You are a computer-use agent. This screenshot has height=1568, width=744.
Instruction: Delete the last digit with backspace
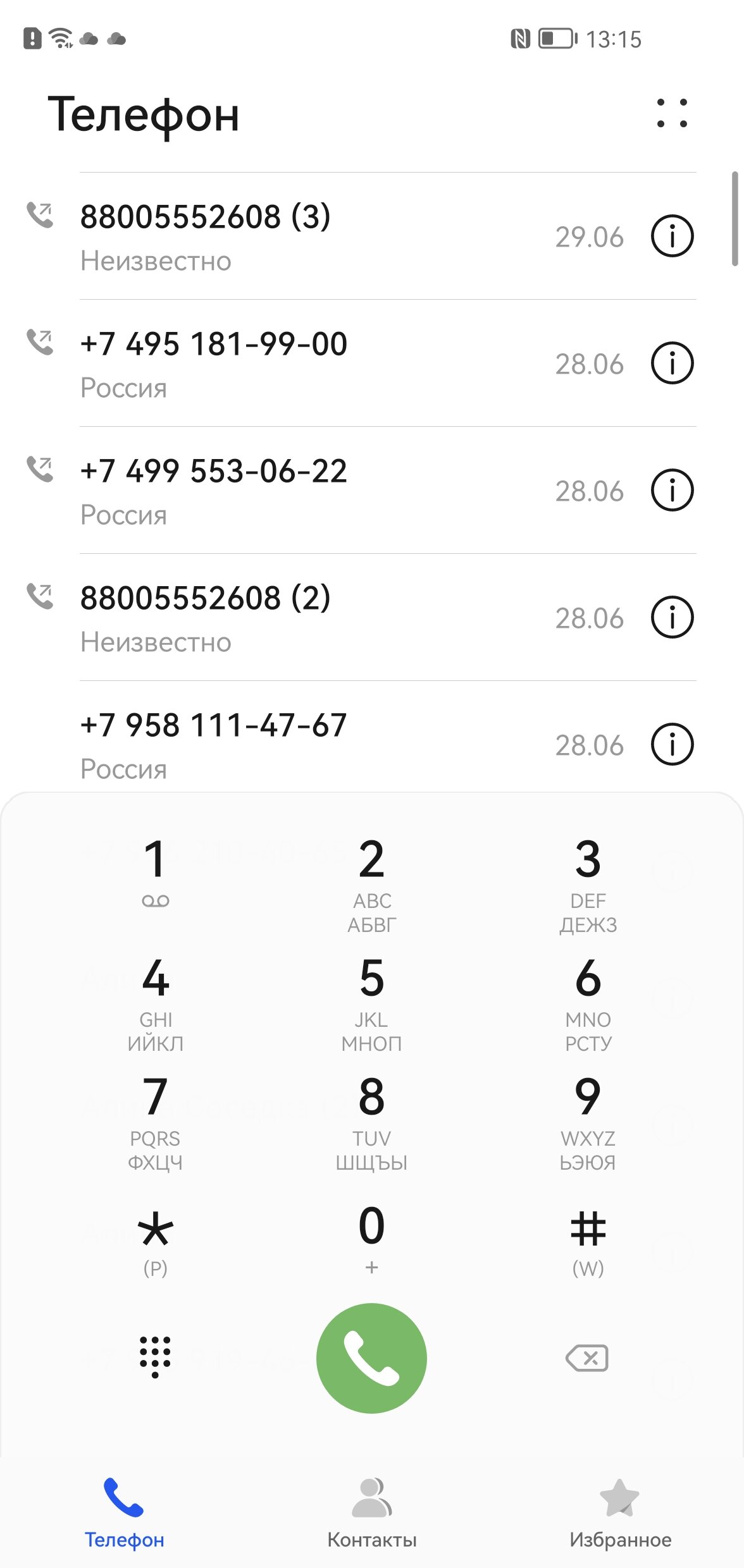click(x=587, y=1357)
